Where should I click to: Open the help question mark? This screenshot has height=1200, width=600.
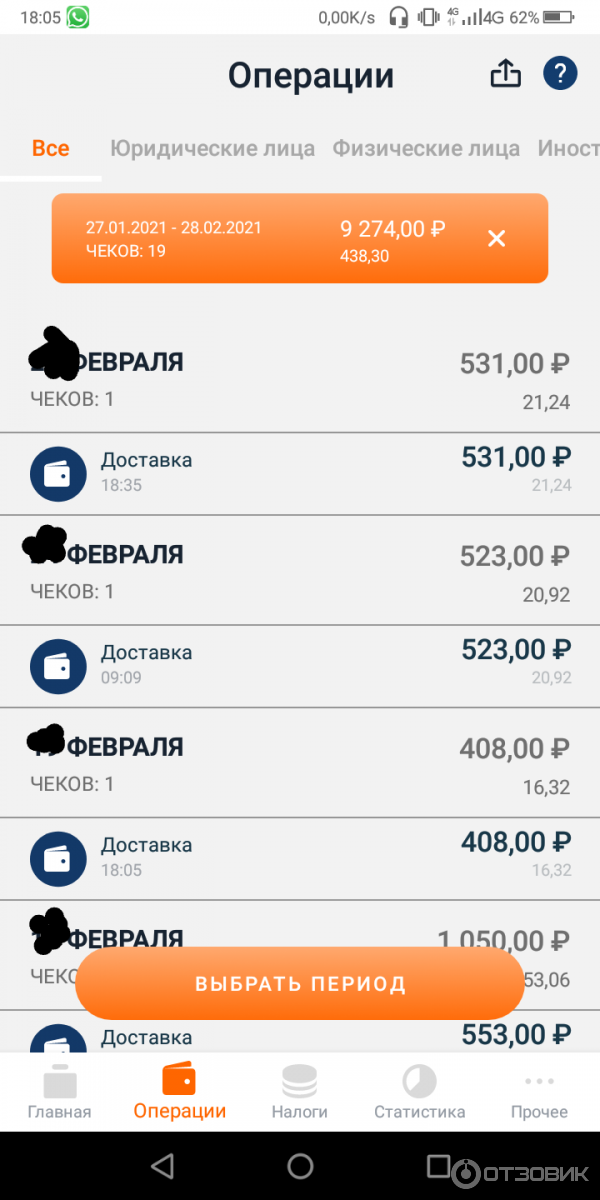[560, 74]
